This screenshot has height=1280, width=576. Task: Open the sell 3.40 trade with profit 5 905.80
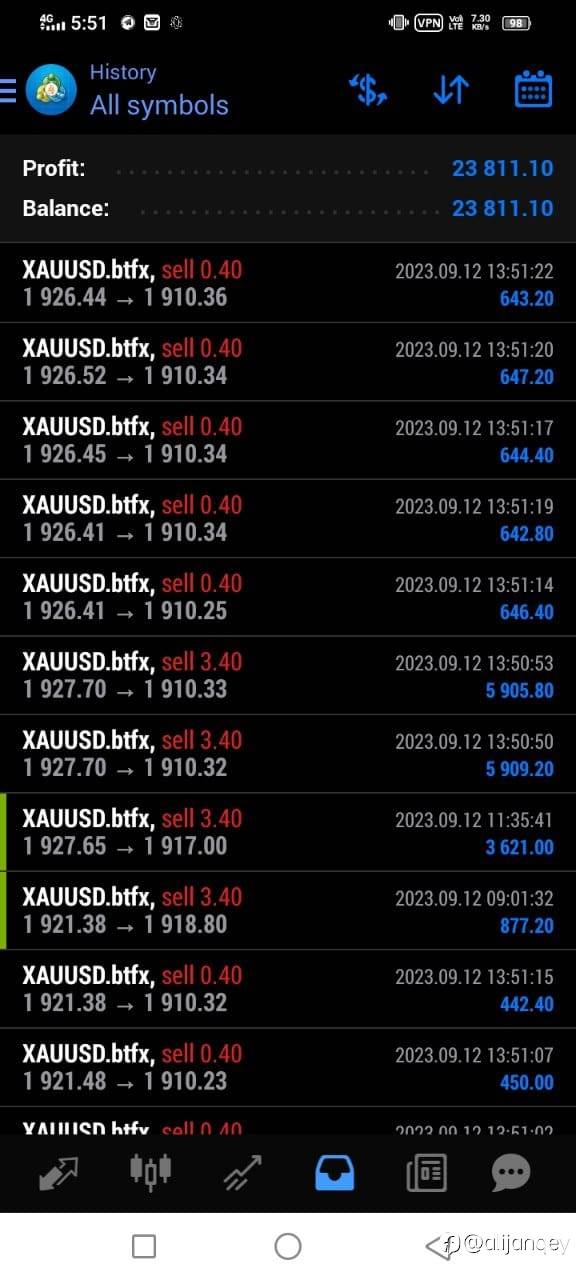tap(288, 675)
